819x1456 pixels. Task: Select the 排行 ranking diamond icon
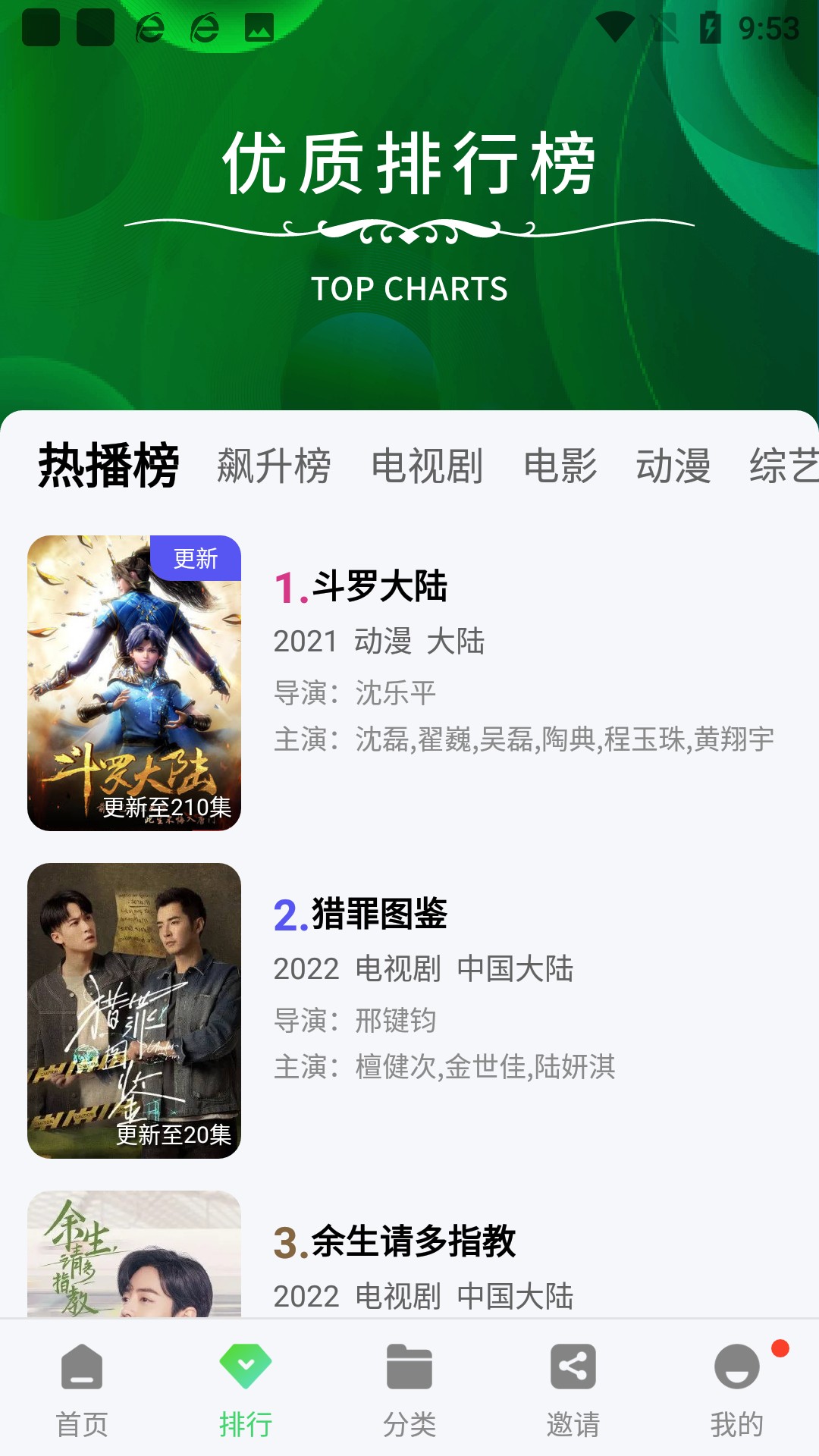tap(246, 1370)
